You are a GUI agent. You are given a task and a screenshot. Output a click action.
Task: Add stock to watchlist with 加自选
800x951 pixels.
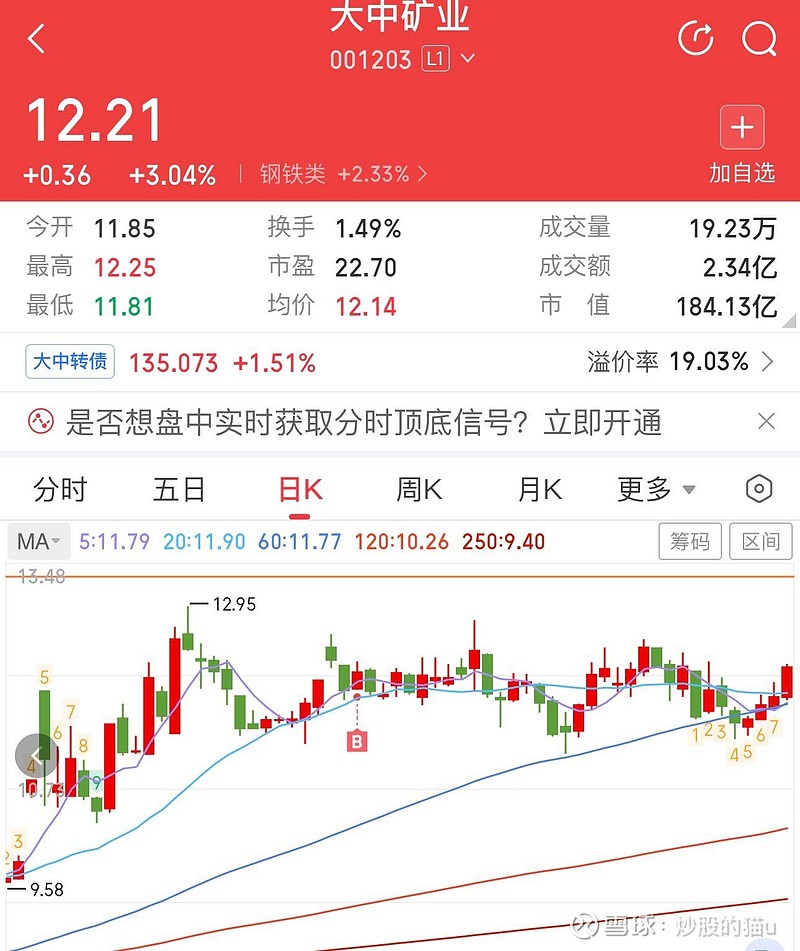coord(742,146)
